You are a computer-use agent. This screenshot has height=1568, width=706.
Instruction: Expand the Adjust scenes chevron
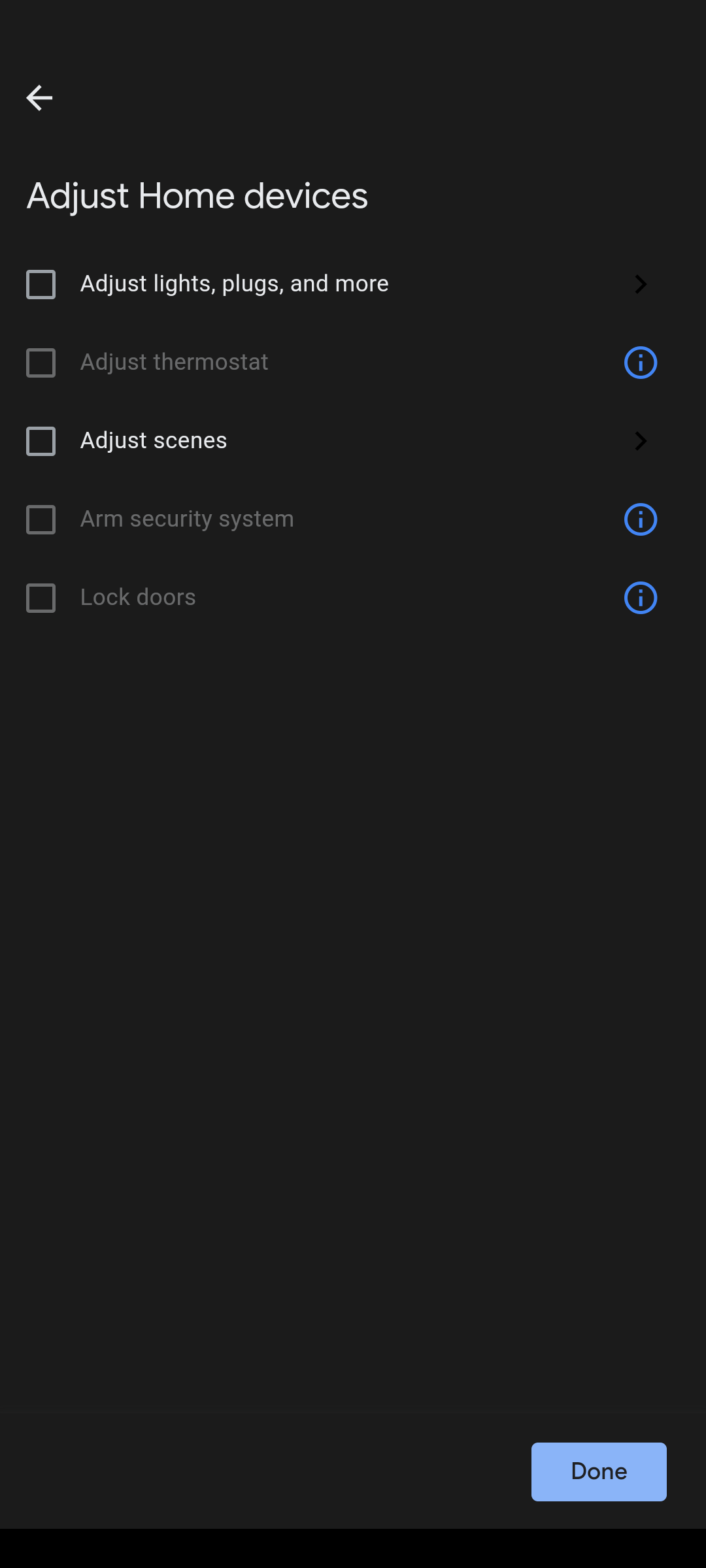(641, 441)
